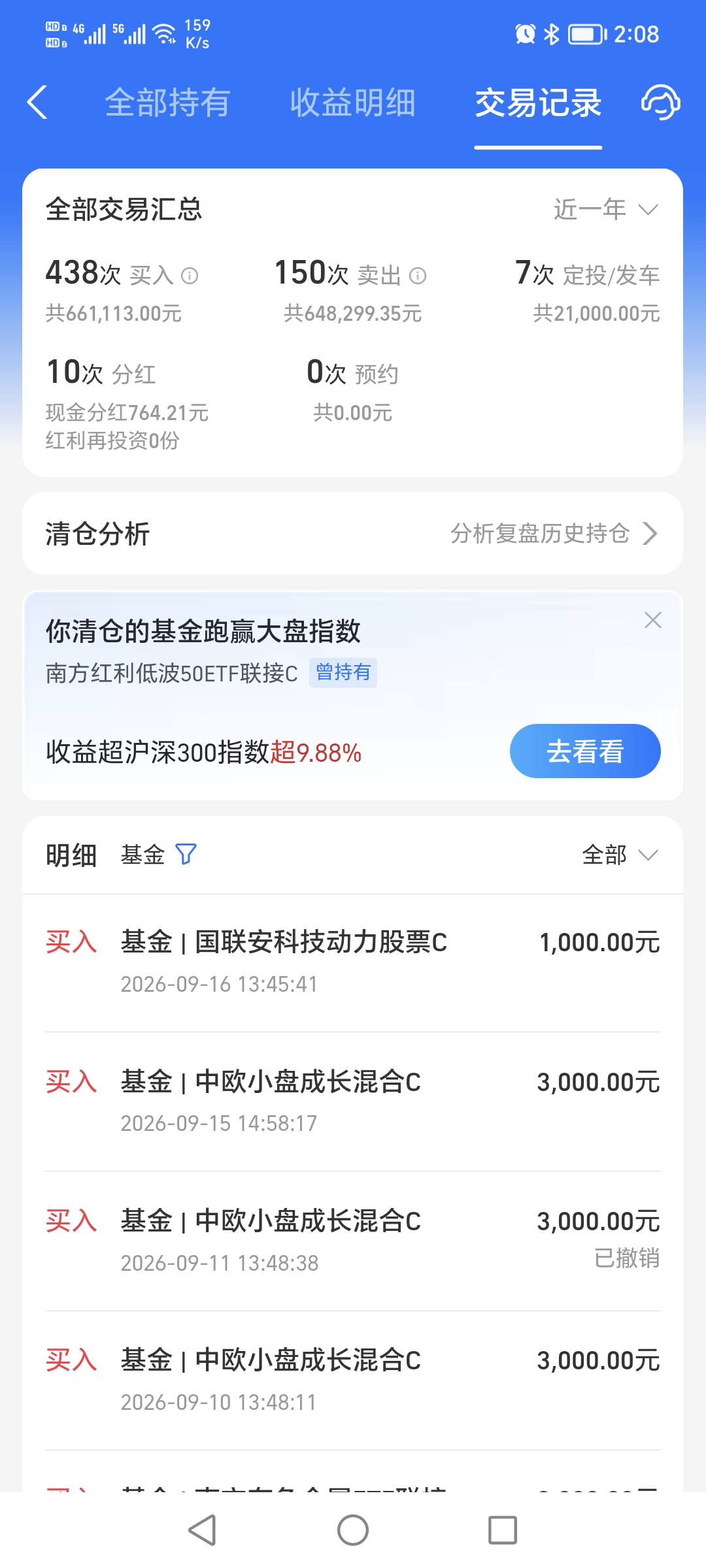Open the 国联安科技动力股票C purchase record
The image size is (706, 1568).
[353, 962]
